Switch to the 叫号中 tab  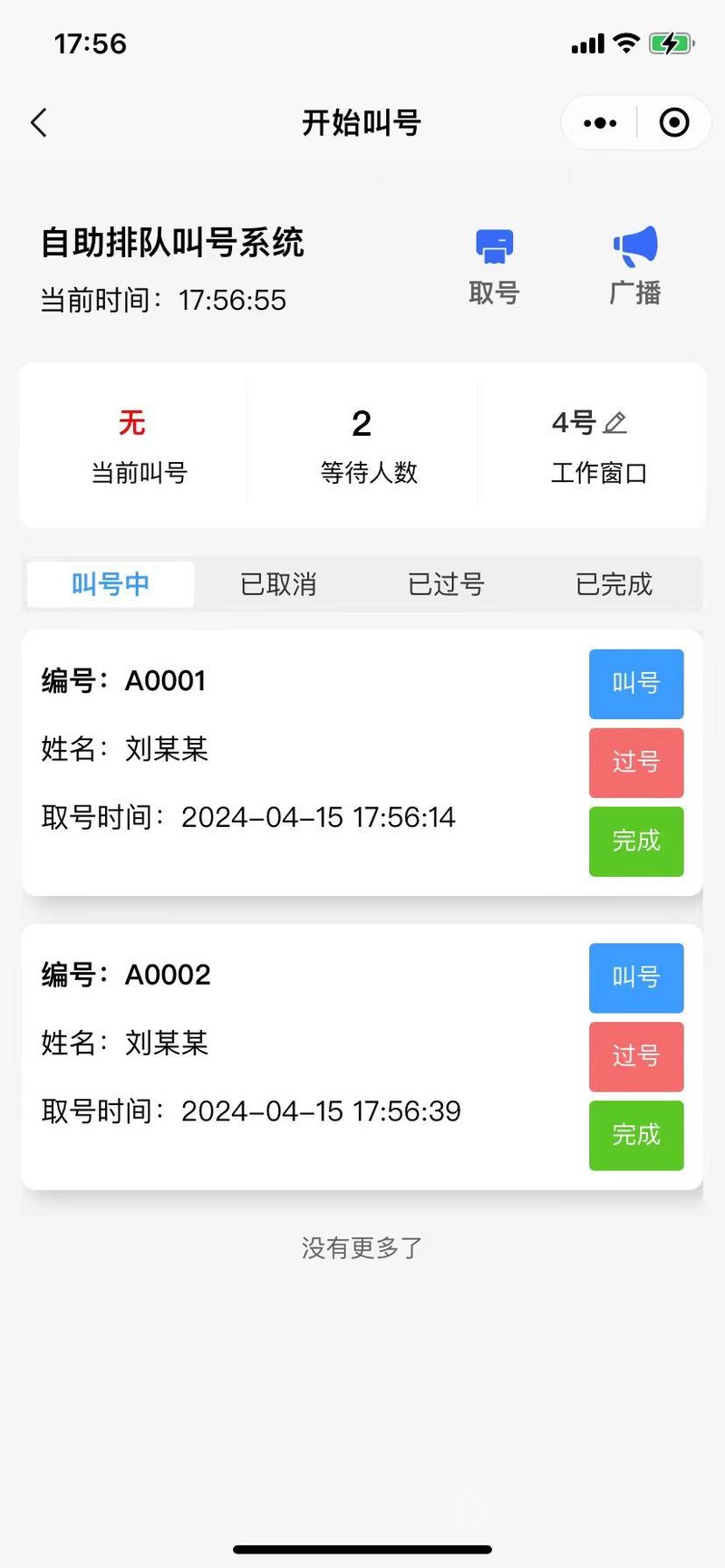pos(111,584)
